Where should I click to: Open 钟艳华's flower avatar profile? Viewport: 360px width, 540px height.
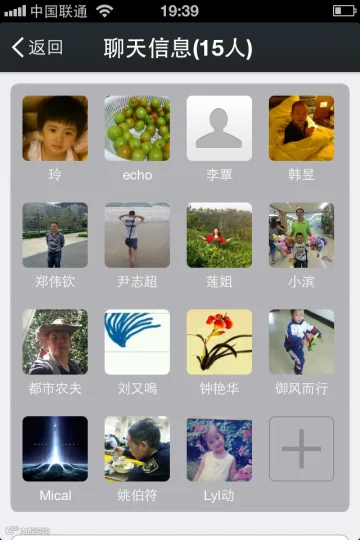pyautogui.click(x=219, y=342)
